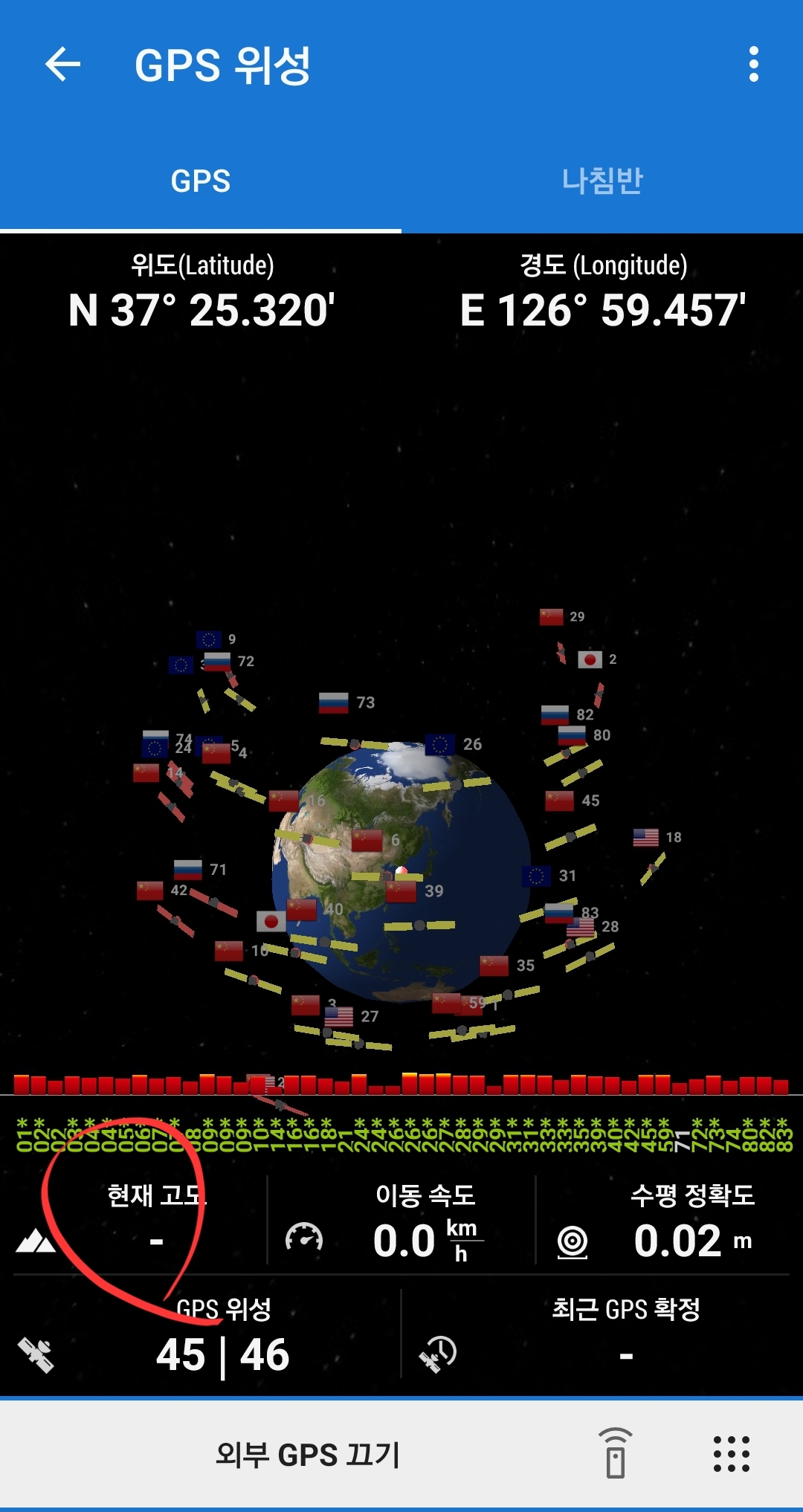Image resolution: width=803 pixels, height=1512 pixels.
Task: Tap 외부 GPS 끄기 button
Action: (307, 1454)
